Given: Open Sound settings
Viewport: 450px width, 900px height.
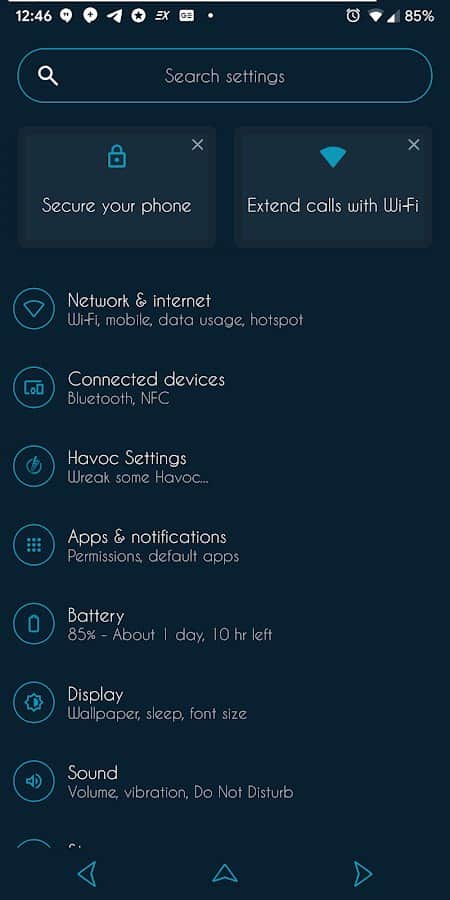Looking at the screenshot, I should (x=225, y=781).
